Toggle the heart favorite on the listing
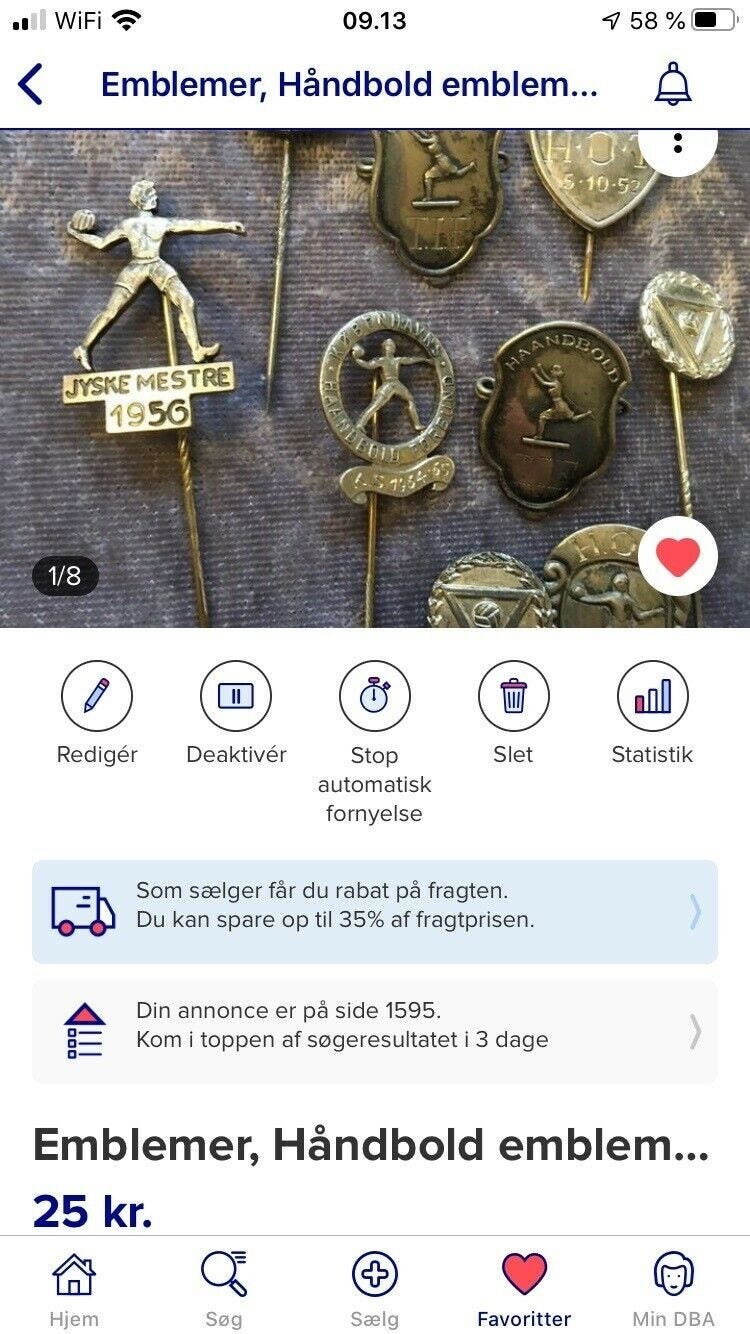The image size is (750, 1334). point(677,557)
